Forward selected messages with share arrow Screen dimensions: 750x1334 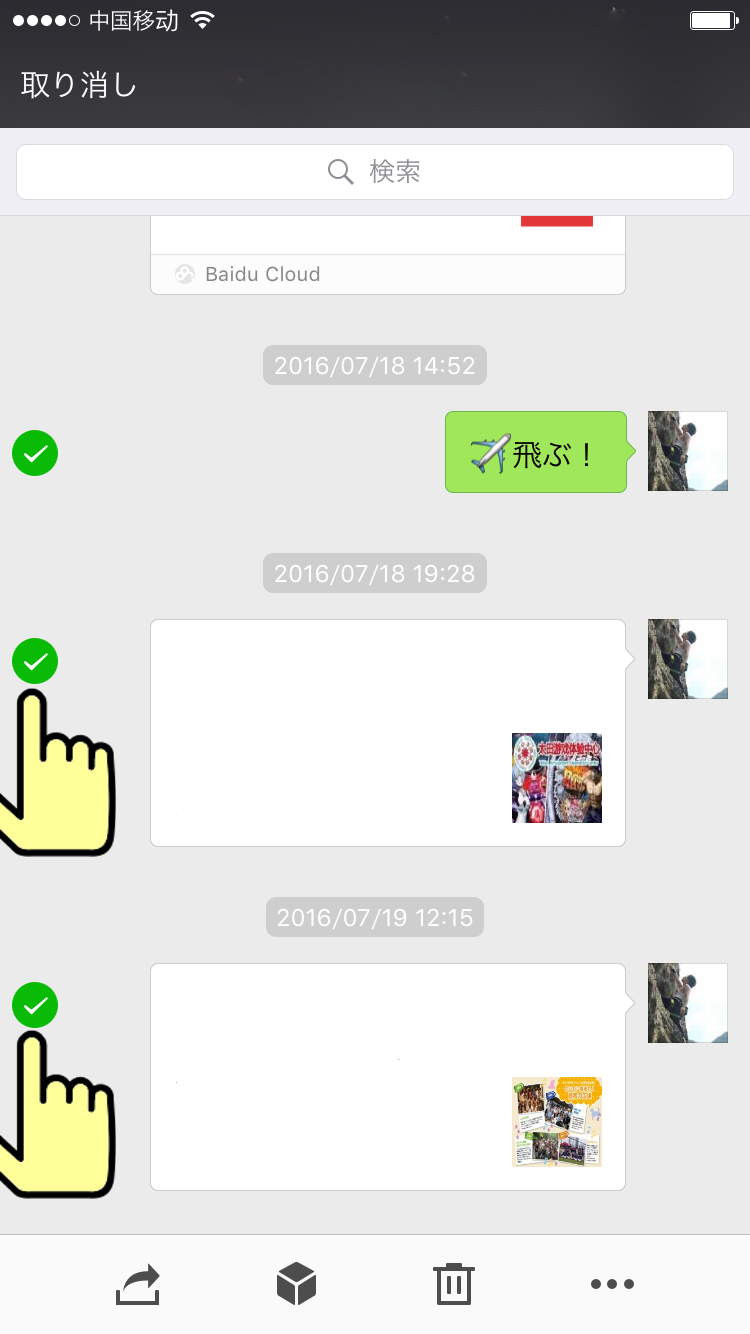138,1284
